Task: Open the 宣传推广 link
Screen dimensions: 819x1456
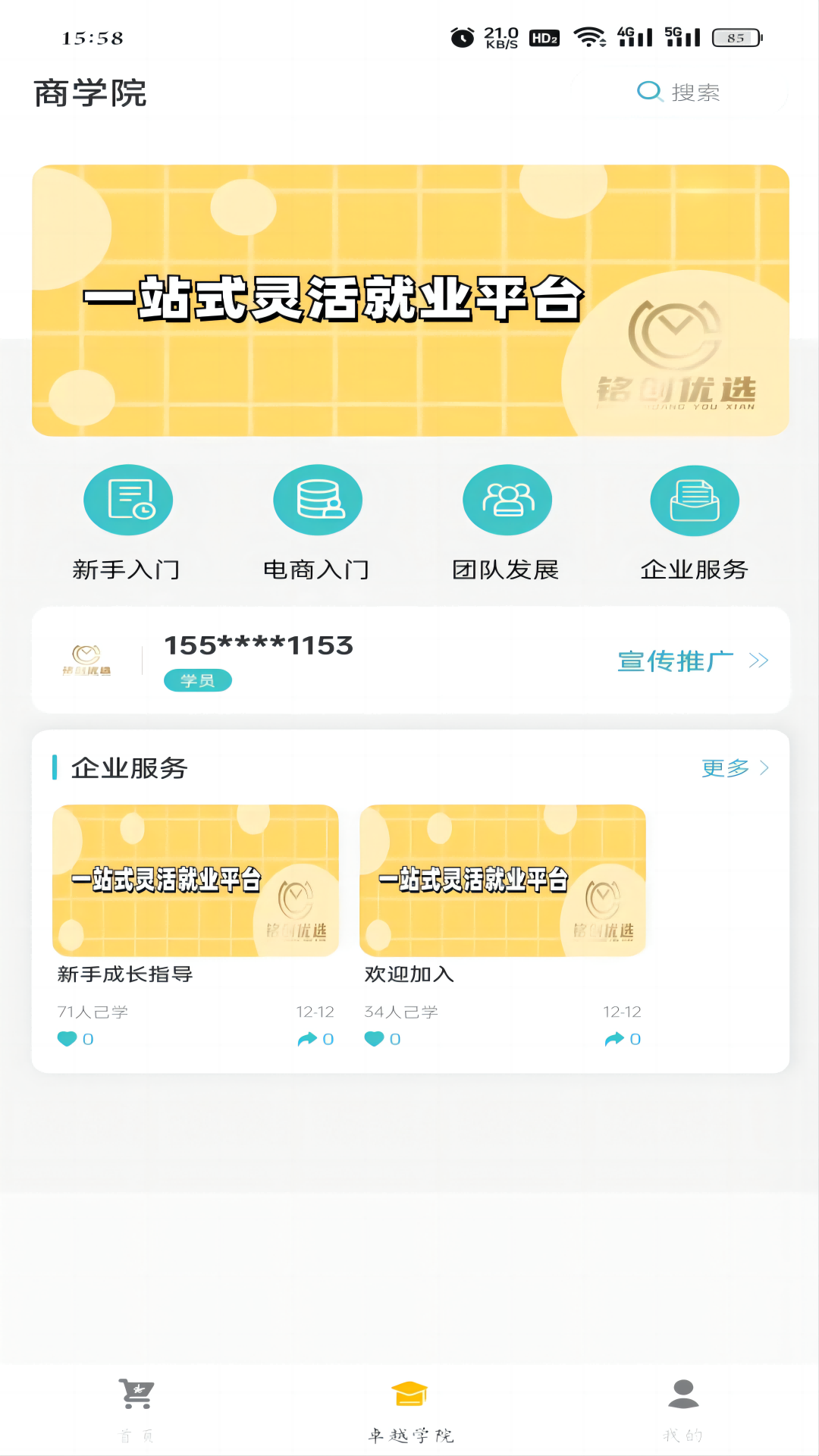Action: (692, 661)
